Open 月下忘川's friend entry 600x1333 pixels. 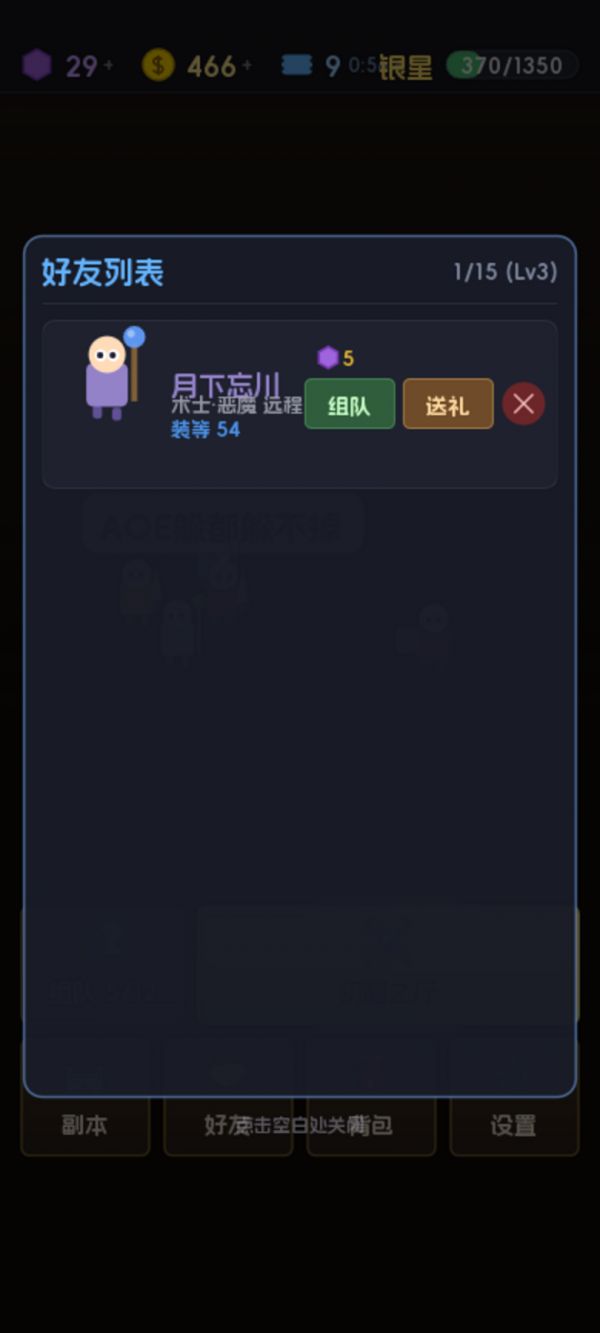coord(224,386)
